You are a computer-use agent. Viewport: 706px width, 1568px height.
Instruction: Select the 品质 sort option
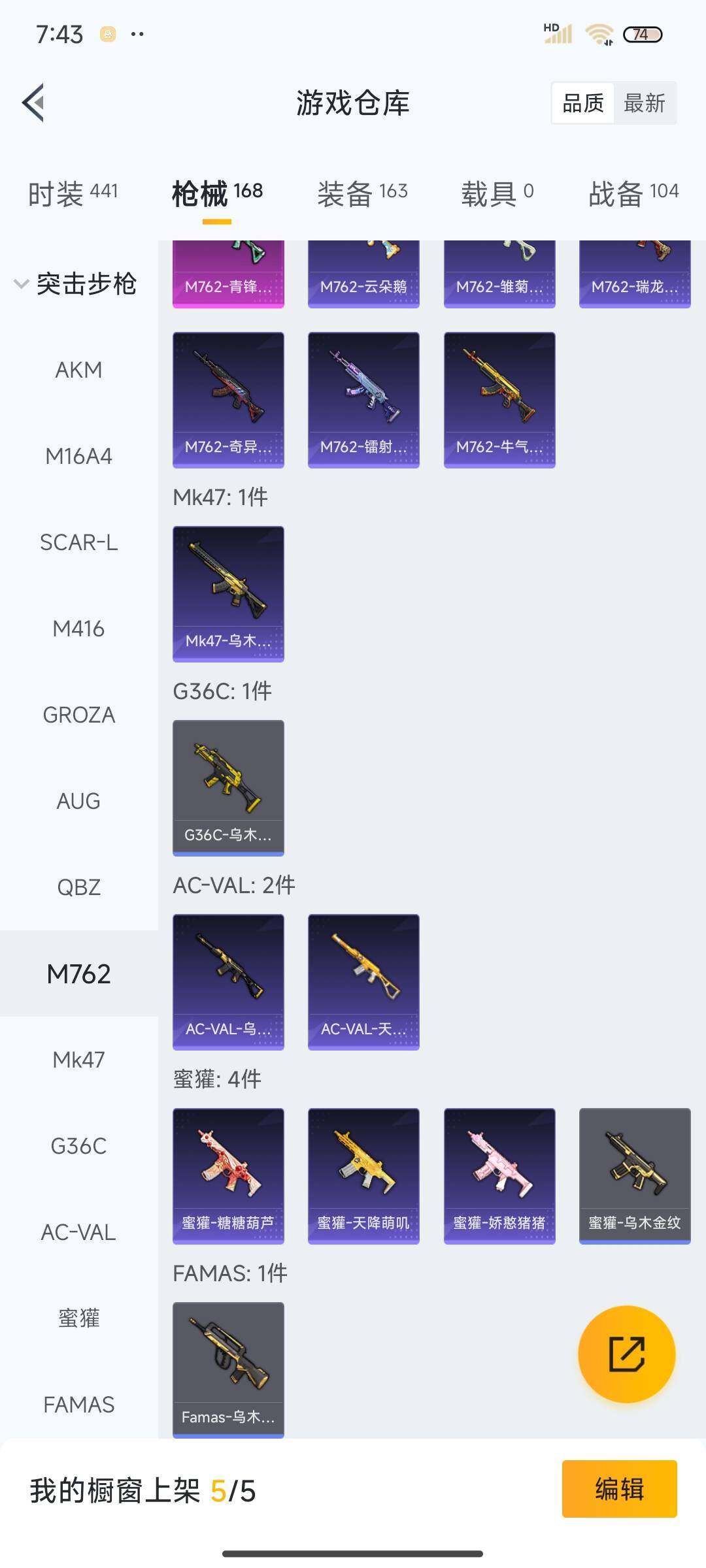click(x=583, y=103)
